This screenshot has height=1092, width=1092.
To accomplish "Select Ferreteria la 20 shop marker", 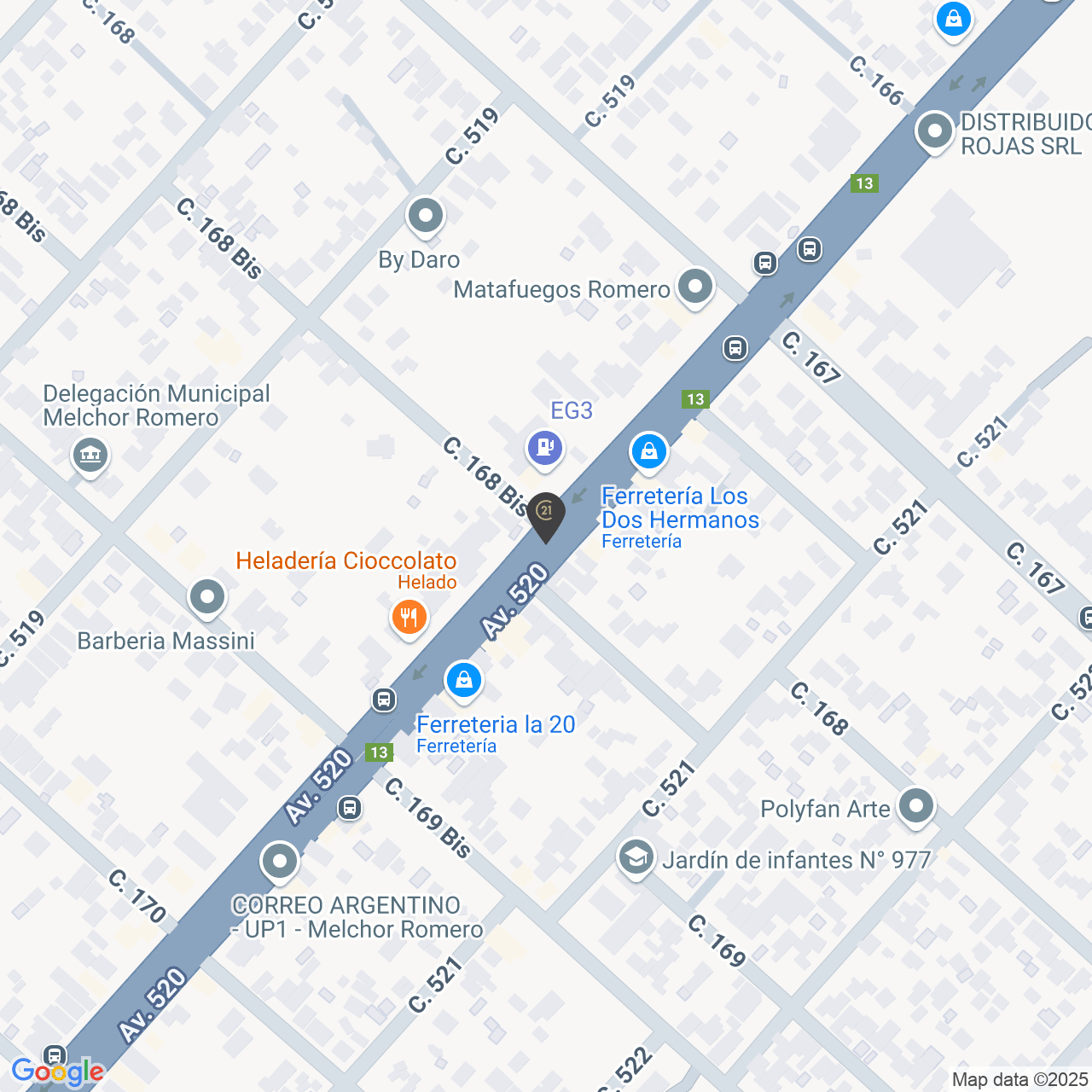I will pos(464,681).
